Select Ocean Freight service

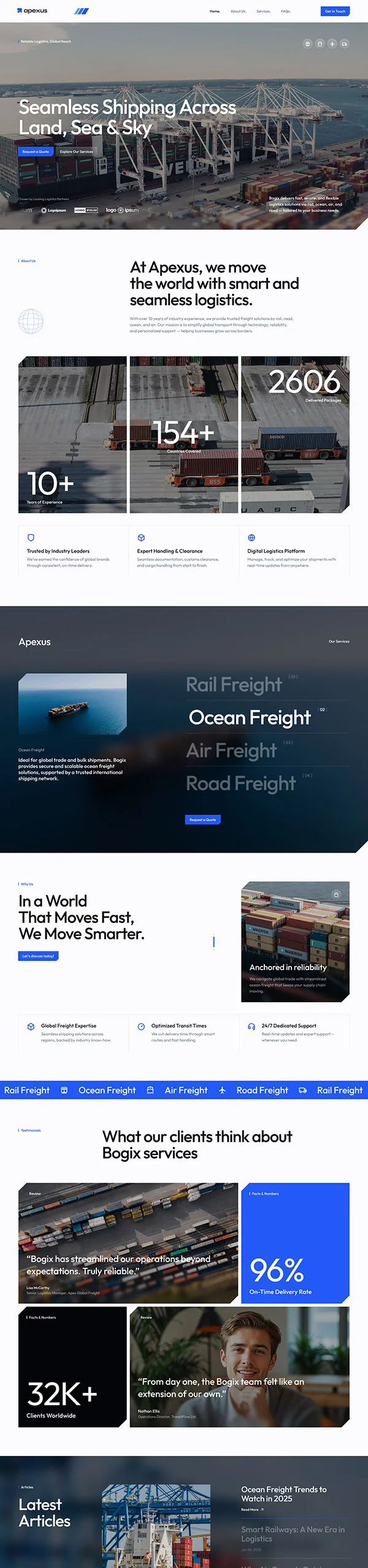pyautogui.click(x=250, y=717)
